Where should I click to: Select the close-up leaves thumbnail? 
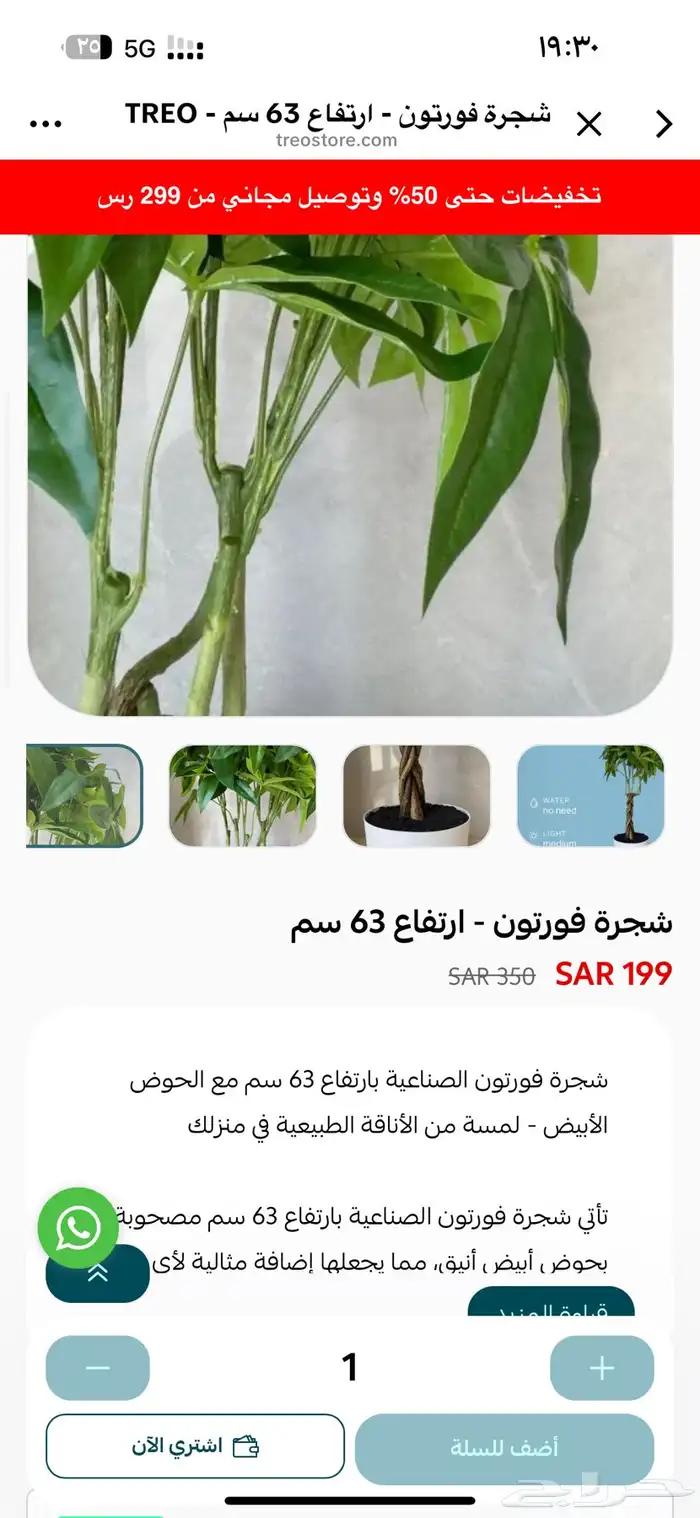(x=84, y=796)
